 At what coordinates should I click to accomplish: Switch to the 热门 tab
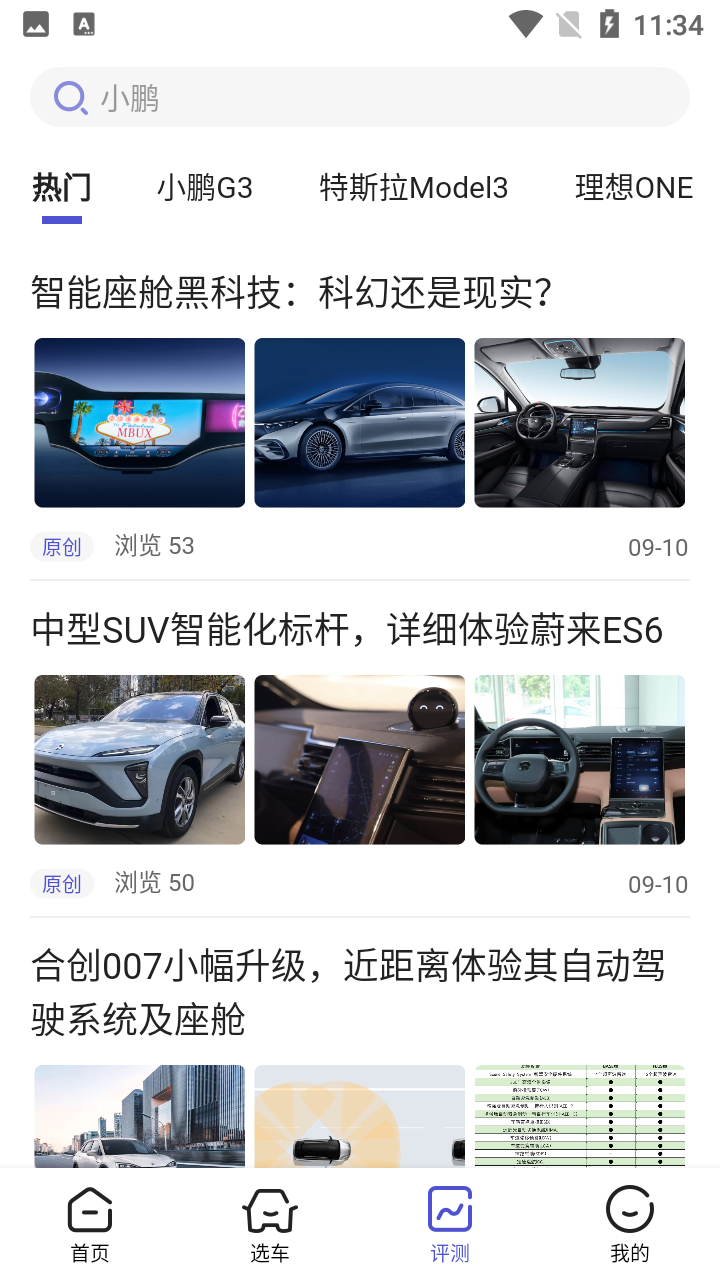(x=61, y=188)
